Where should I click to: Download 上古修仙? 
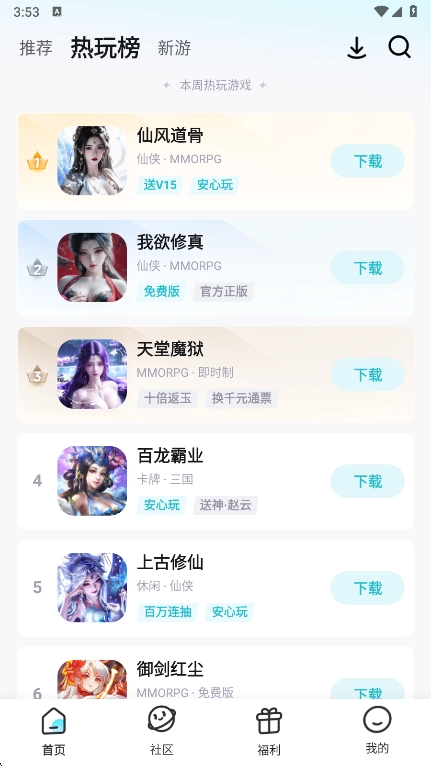[x=367, y=588]
